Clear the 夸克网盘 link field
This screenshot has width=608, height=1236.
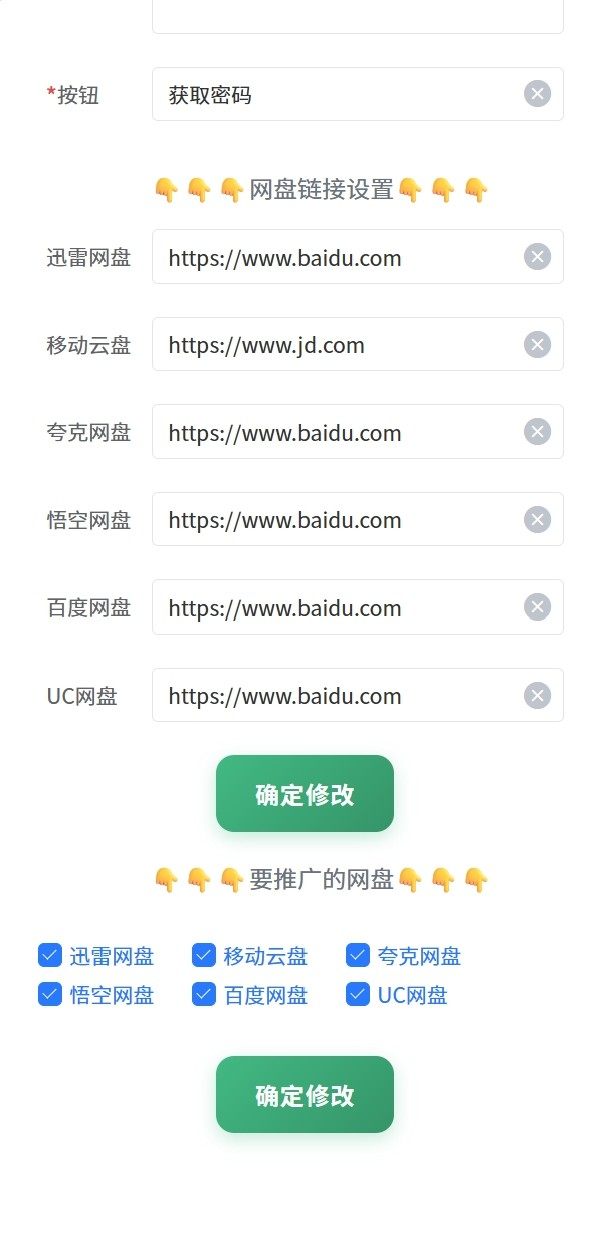tap(537, 432)
